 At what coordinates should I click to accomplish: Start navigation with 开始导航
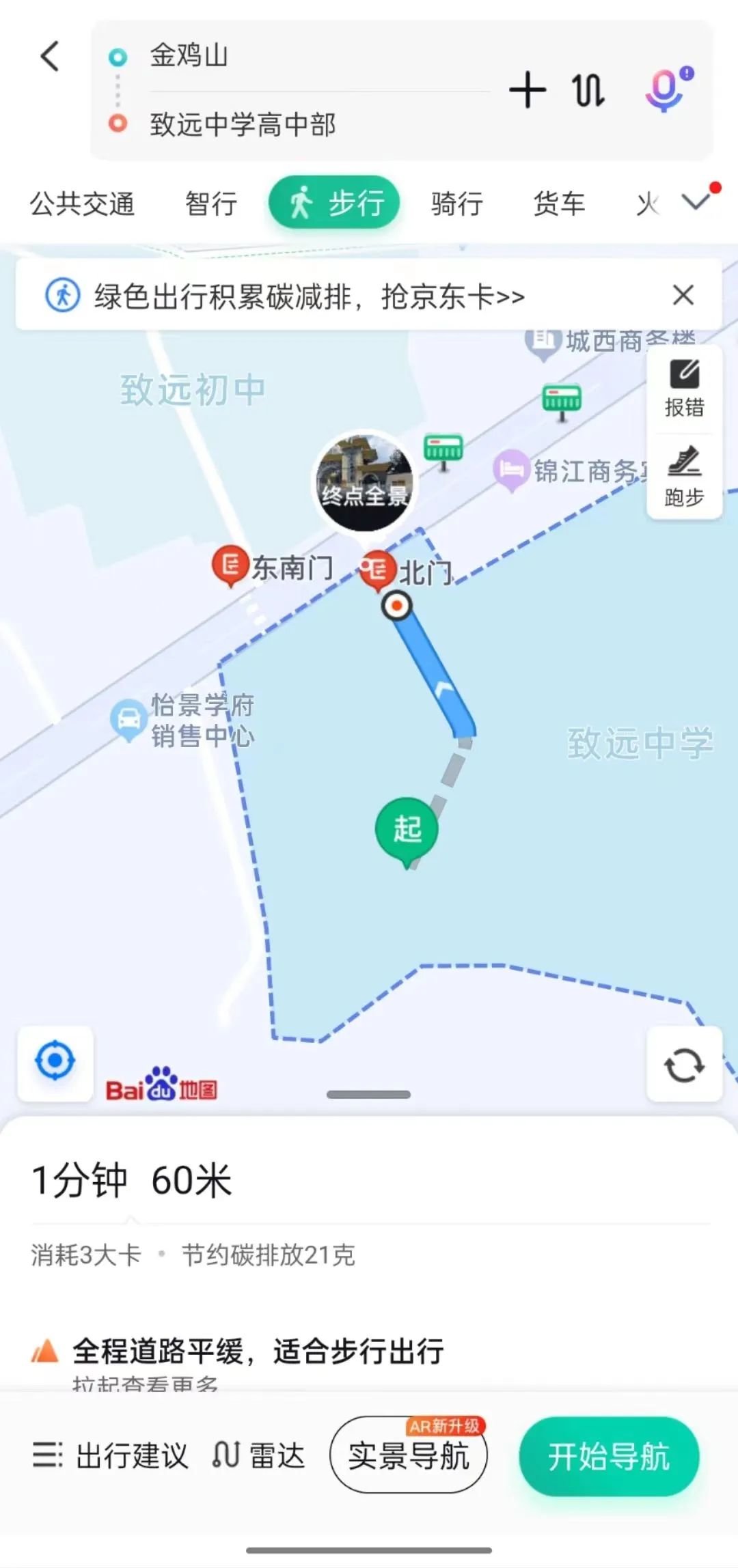tap(609, 1456)
